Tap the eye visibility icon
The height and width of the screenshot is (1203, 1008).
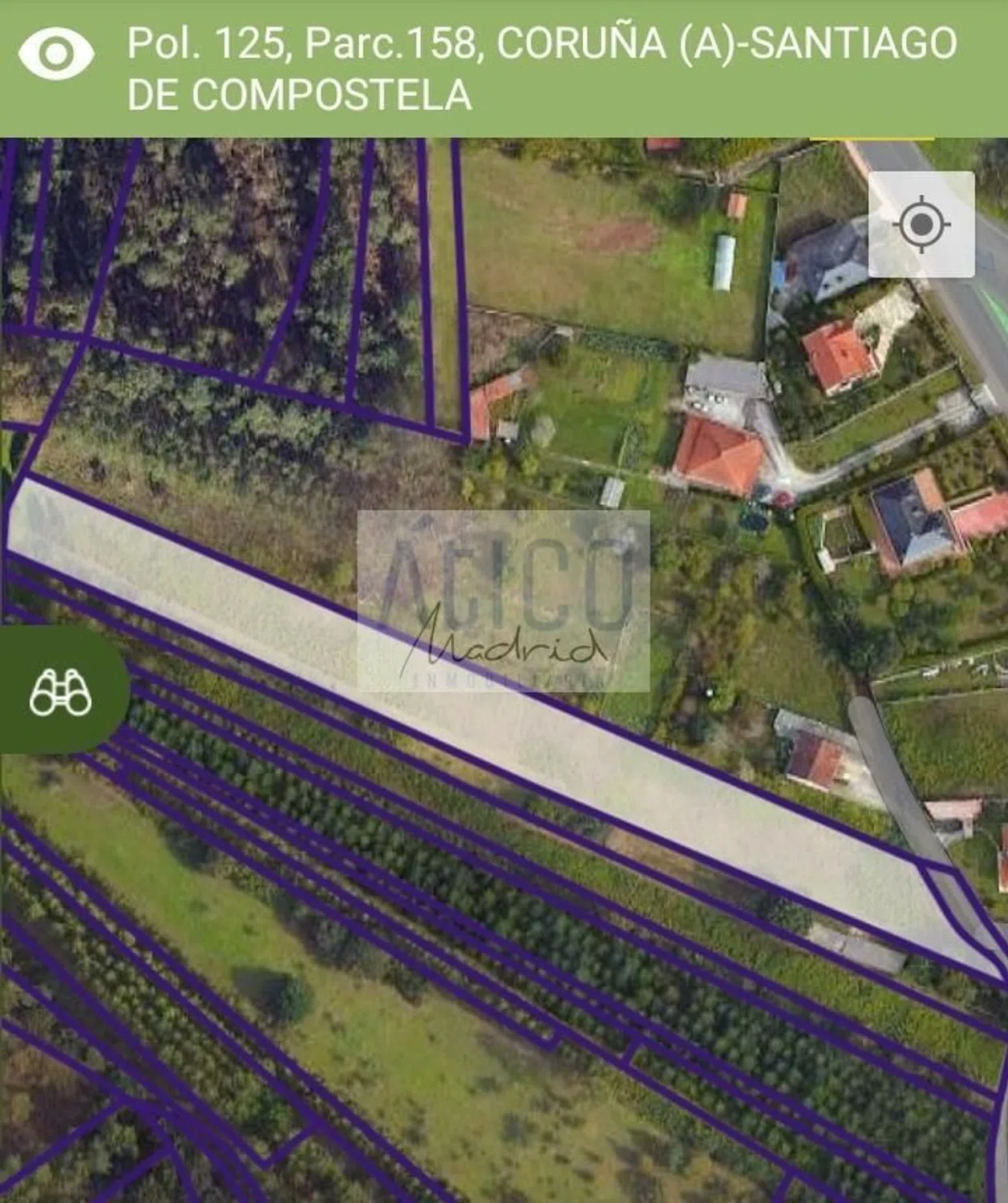[55, 55]
